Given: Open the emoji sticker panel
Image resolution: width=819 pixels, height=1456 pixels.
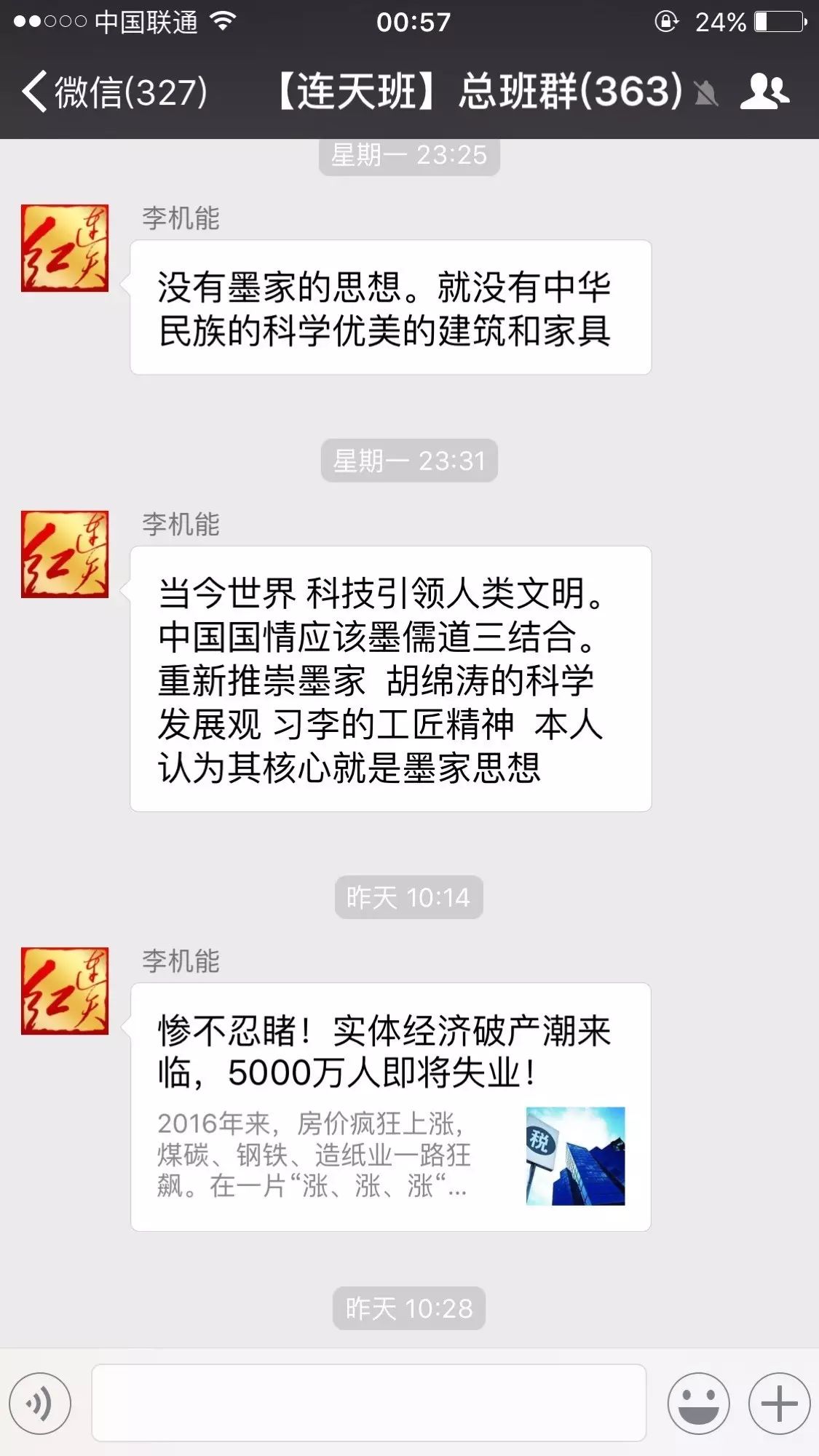Looking at the screenshot, I should (x=698, y=1403).
